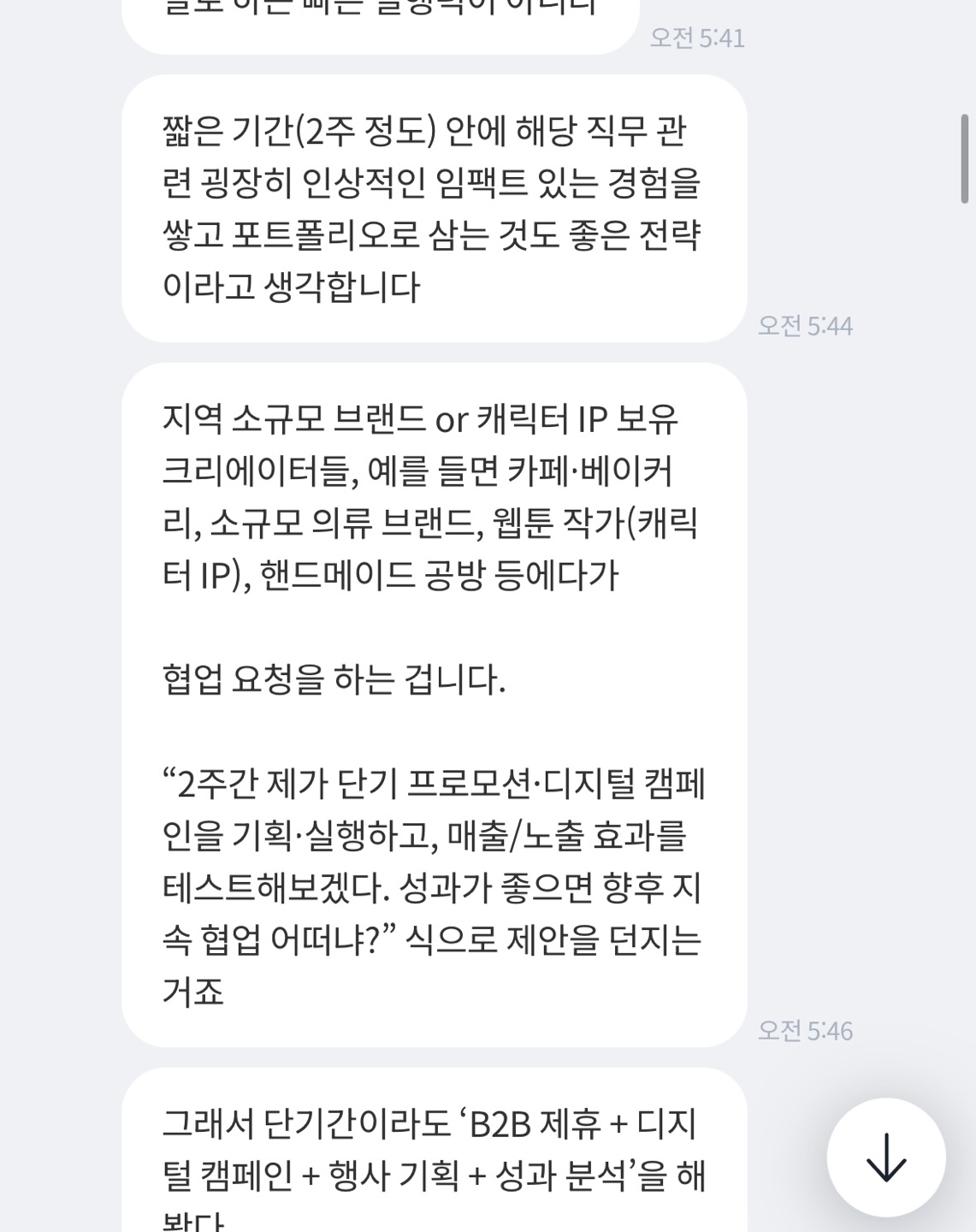Jump to the latest message with down arrow
976x1232 pixels.
click(x=885, y=1158)
